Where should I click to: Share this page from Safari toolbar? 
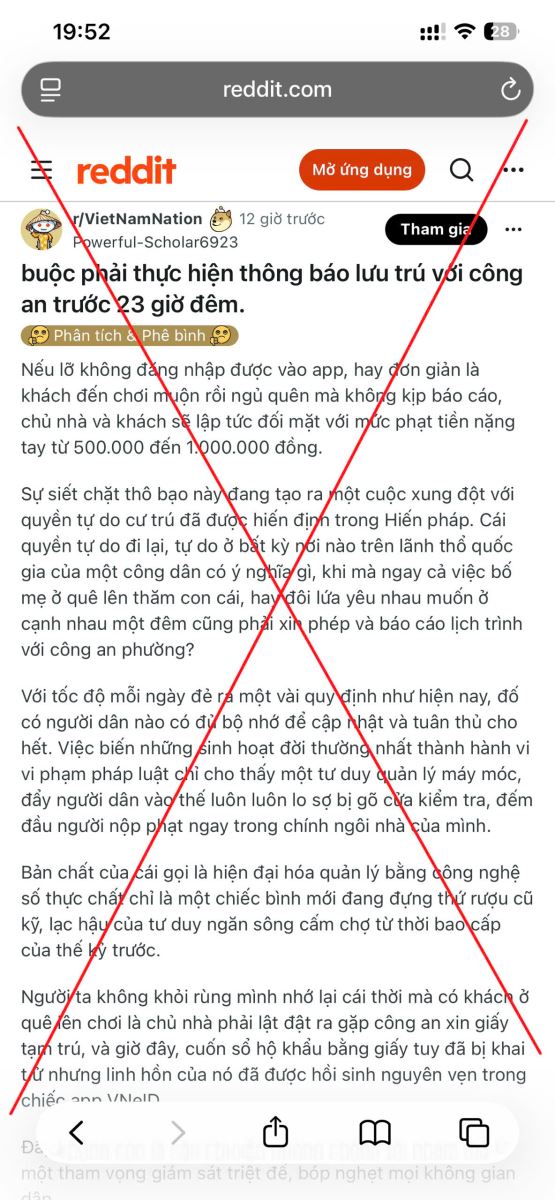275,1131
